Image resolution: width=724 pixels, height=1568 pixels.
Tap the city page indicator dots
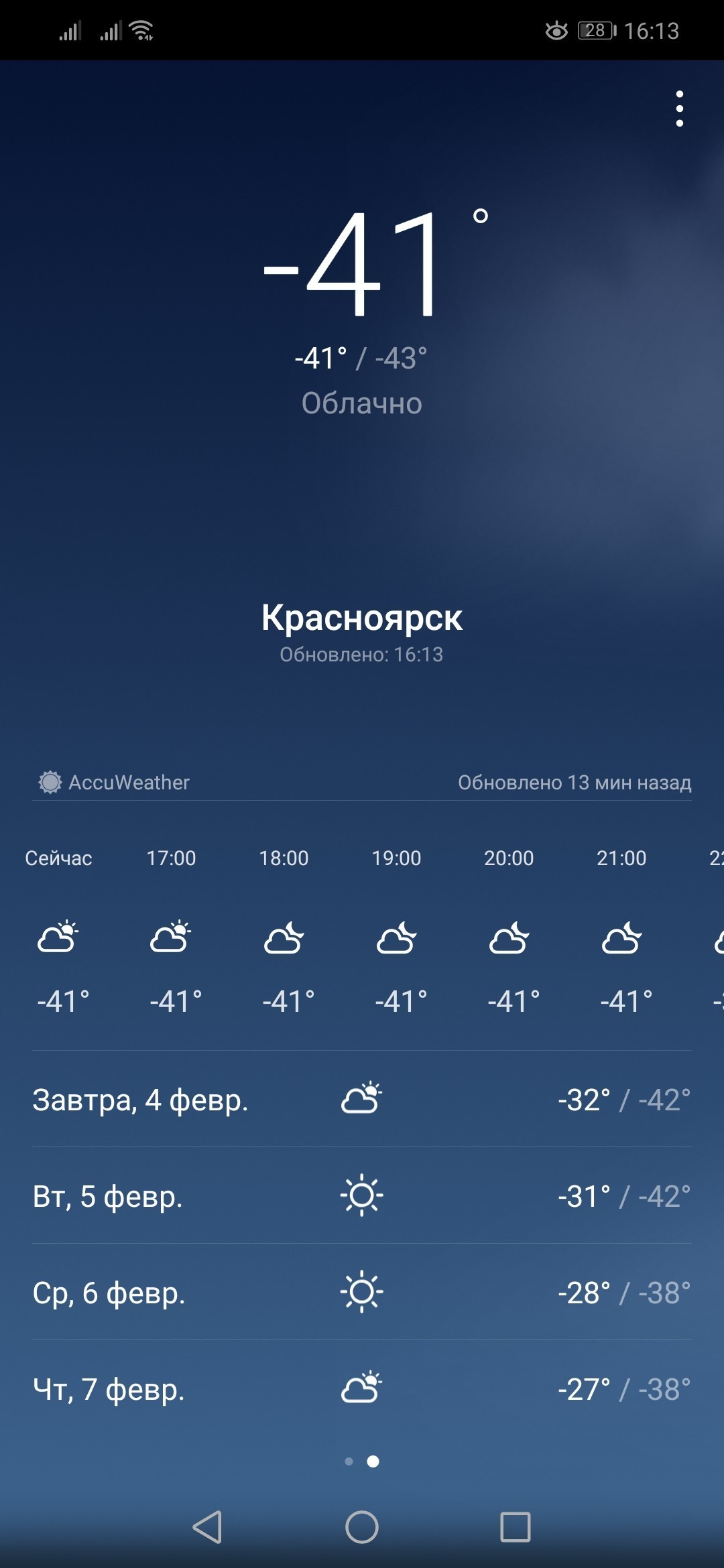click(361, 1461)
